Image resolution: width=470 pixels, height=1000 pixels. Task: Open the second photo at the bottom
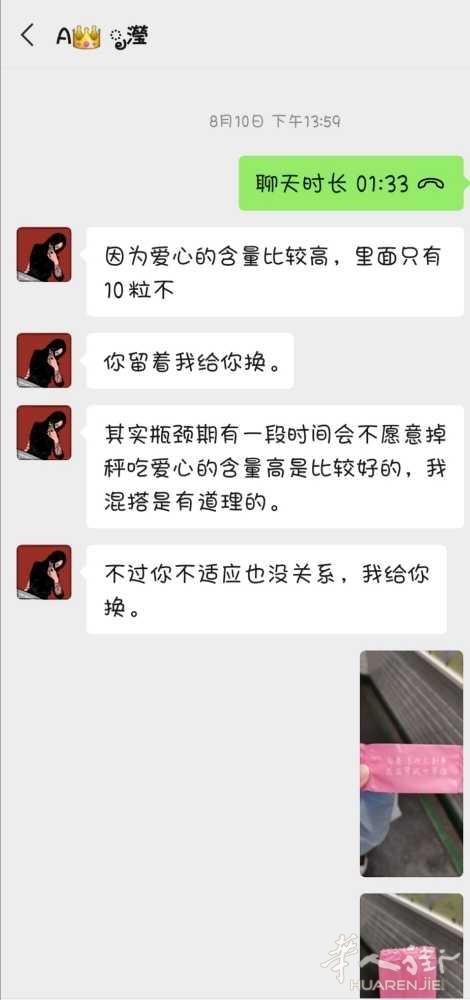pos(411,946)
